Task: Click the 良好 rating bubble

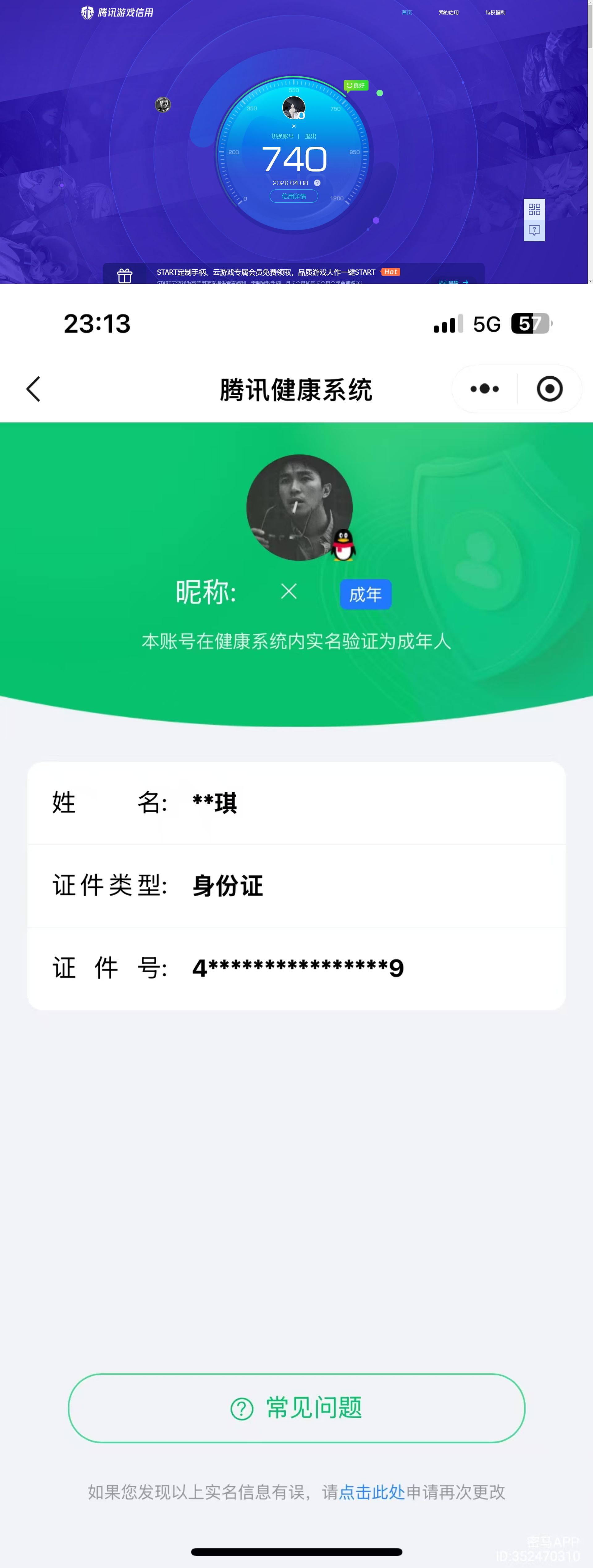Action: tap(355, 85)
